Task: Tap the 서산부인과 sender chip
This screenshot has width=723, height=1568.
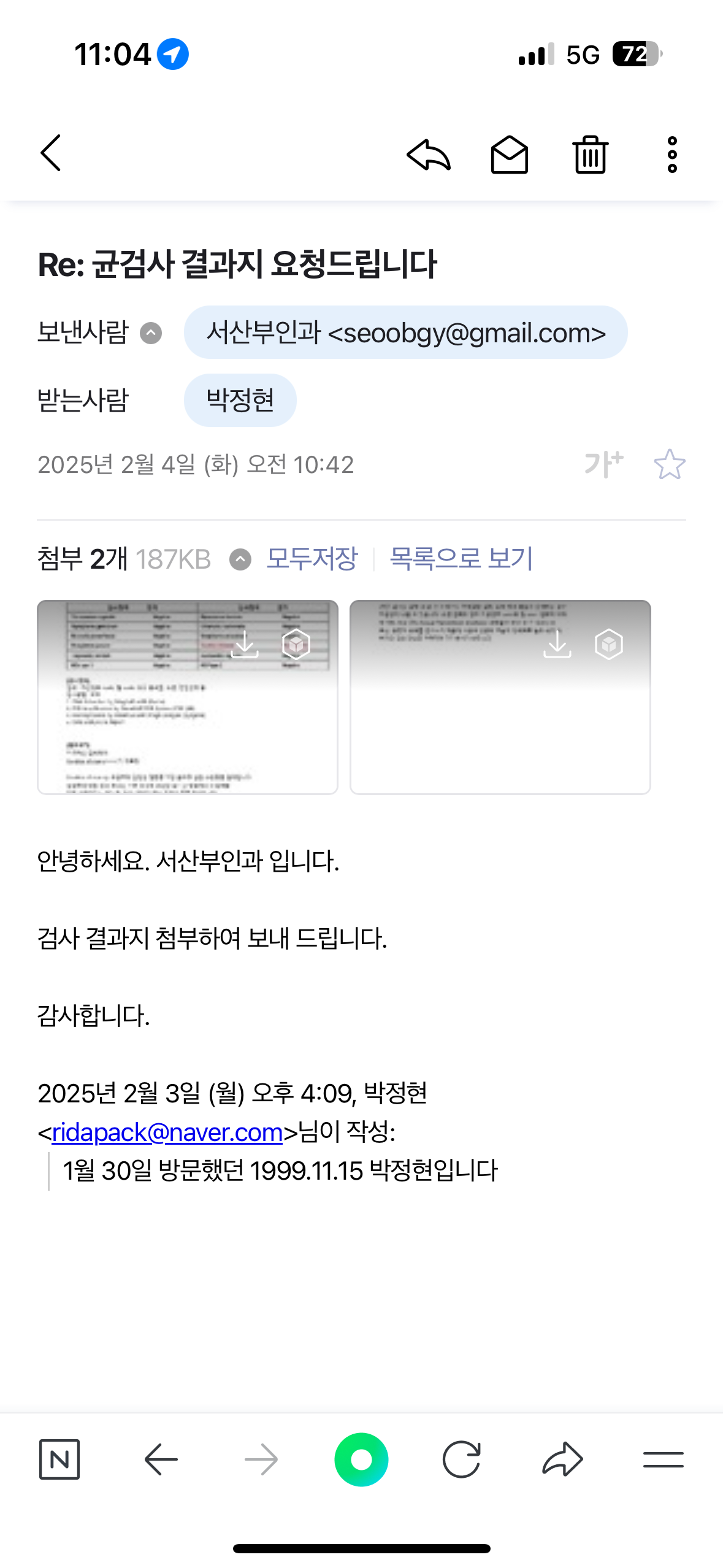Action: [x=405, y=332]
